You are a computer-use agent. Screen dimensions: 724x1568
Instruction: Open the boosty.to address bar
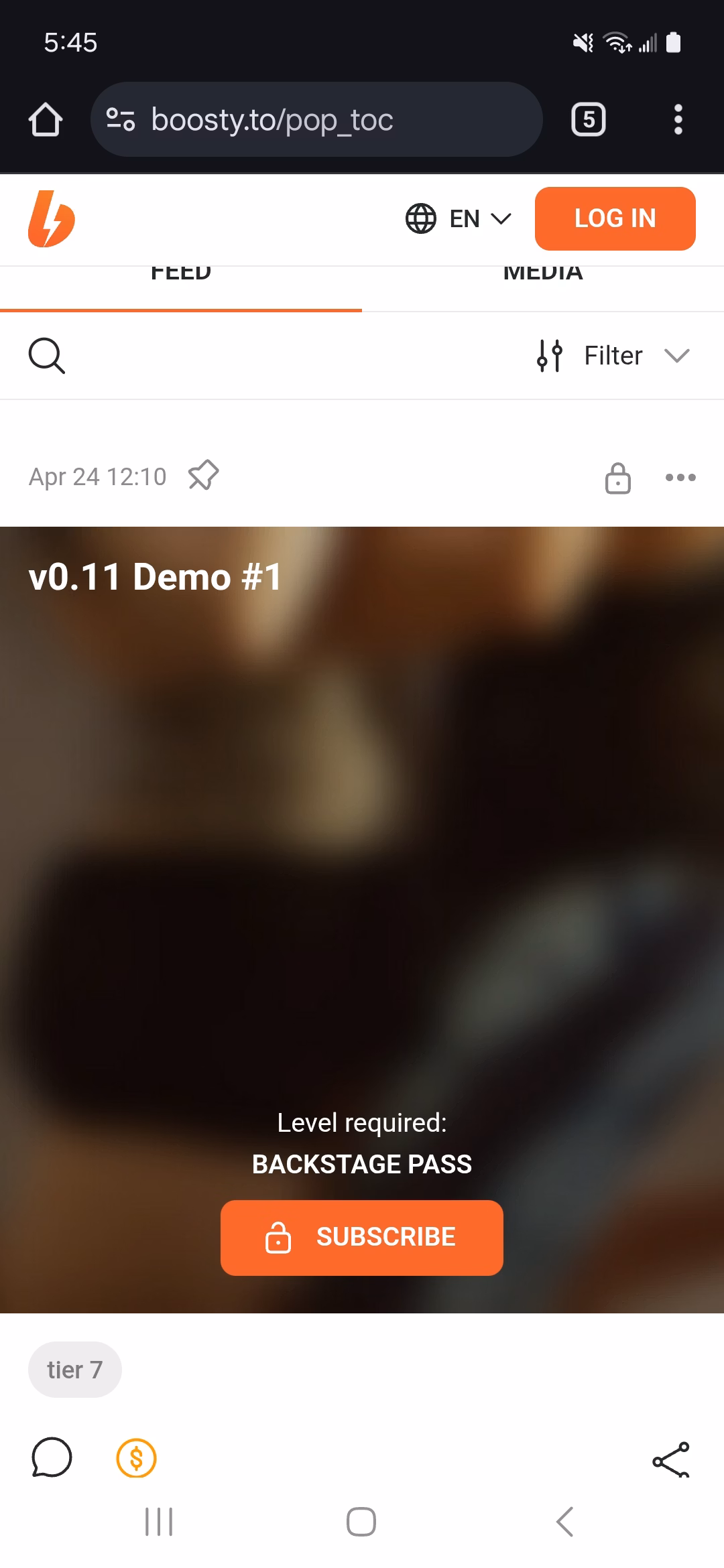point(316,120)
